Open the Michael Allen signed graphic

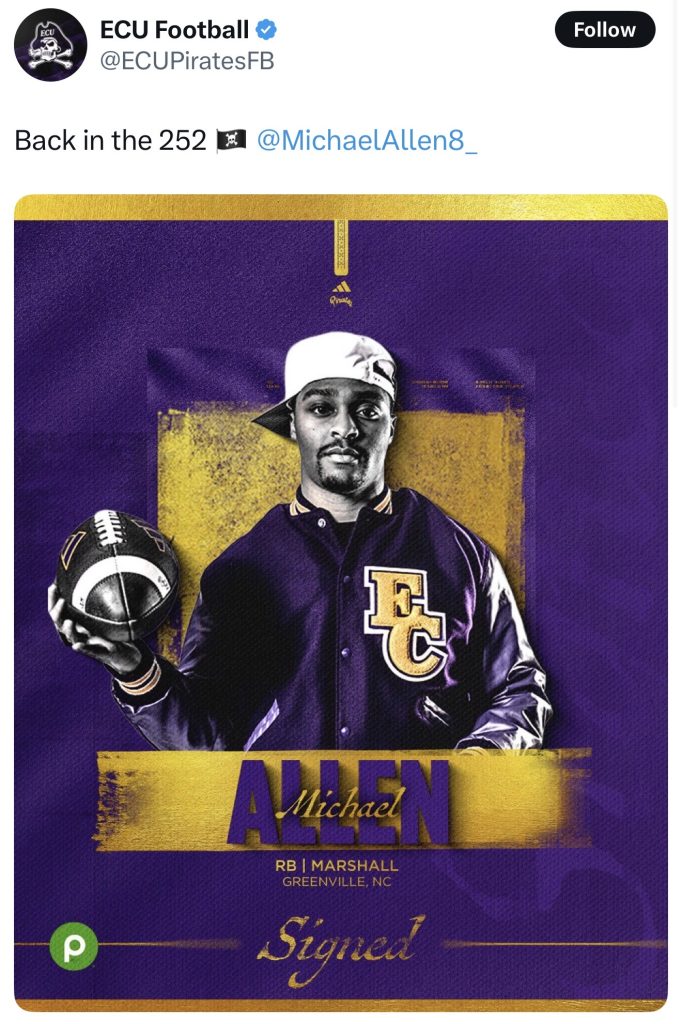pos(340,600)
